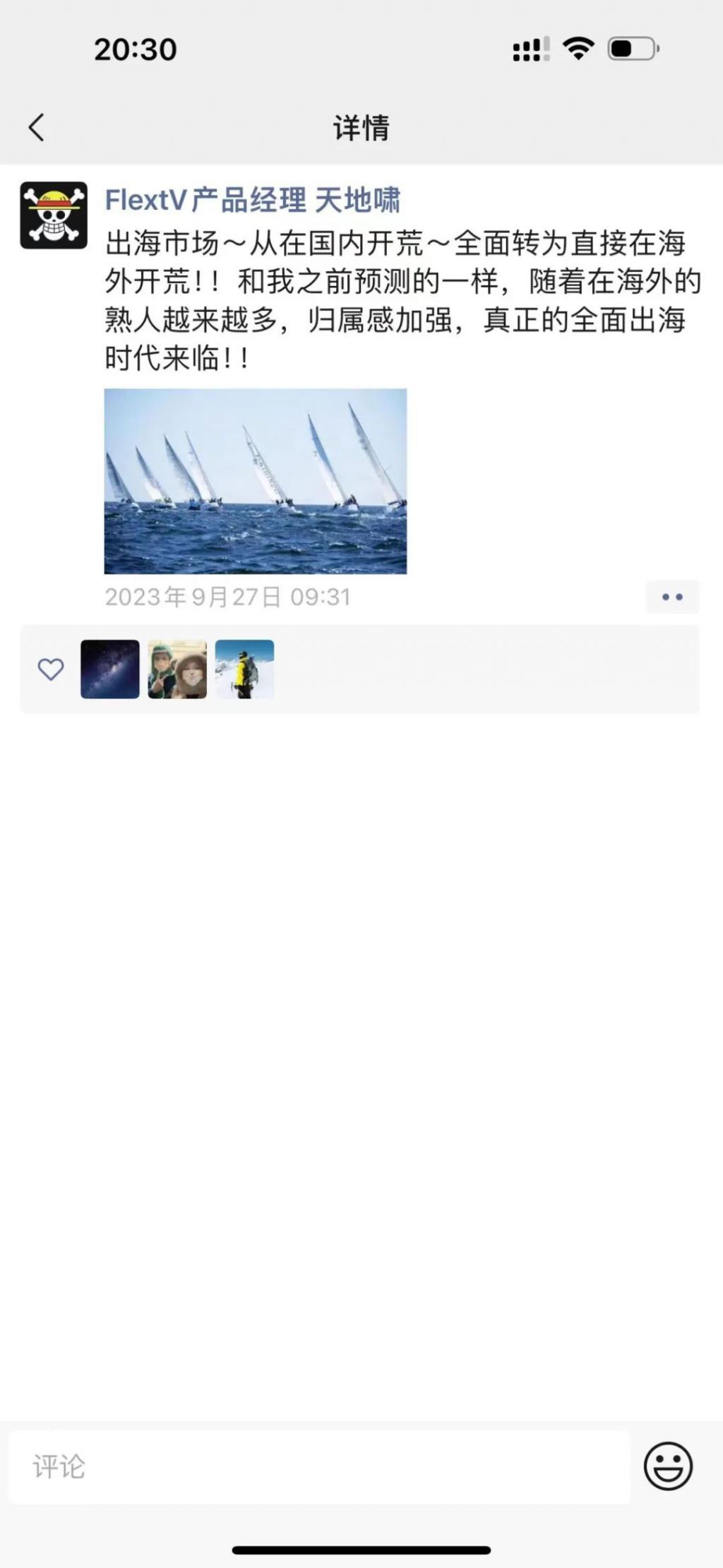Viewport: 723px width, 1568px height.
Task: Tap the 评论 comment input field
Action: (318, 1467)
